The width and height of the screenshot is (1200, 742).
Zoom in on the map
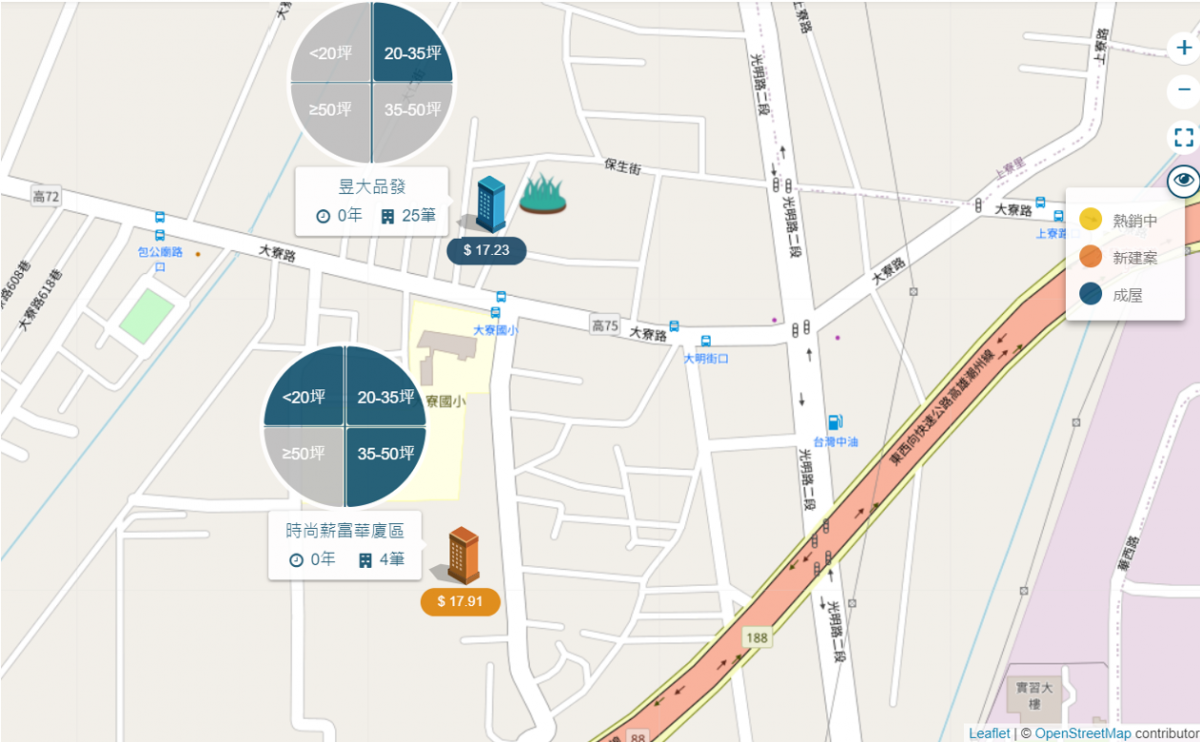click(1184, 47)
